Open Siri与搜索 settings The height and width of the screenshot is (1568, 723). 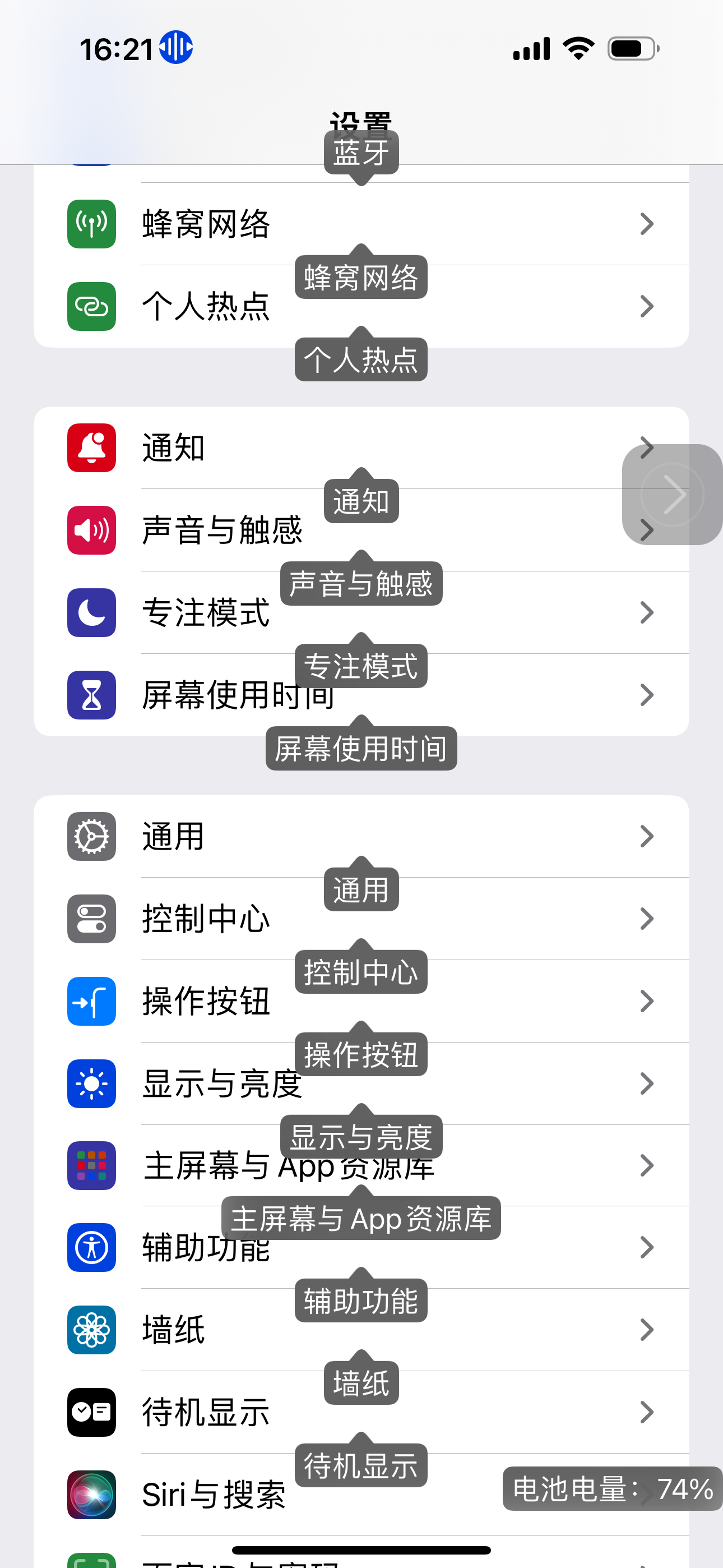coord(213,1495)
